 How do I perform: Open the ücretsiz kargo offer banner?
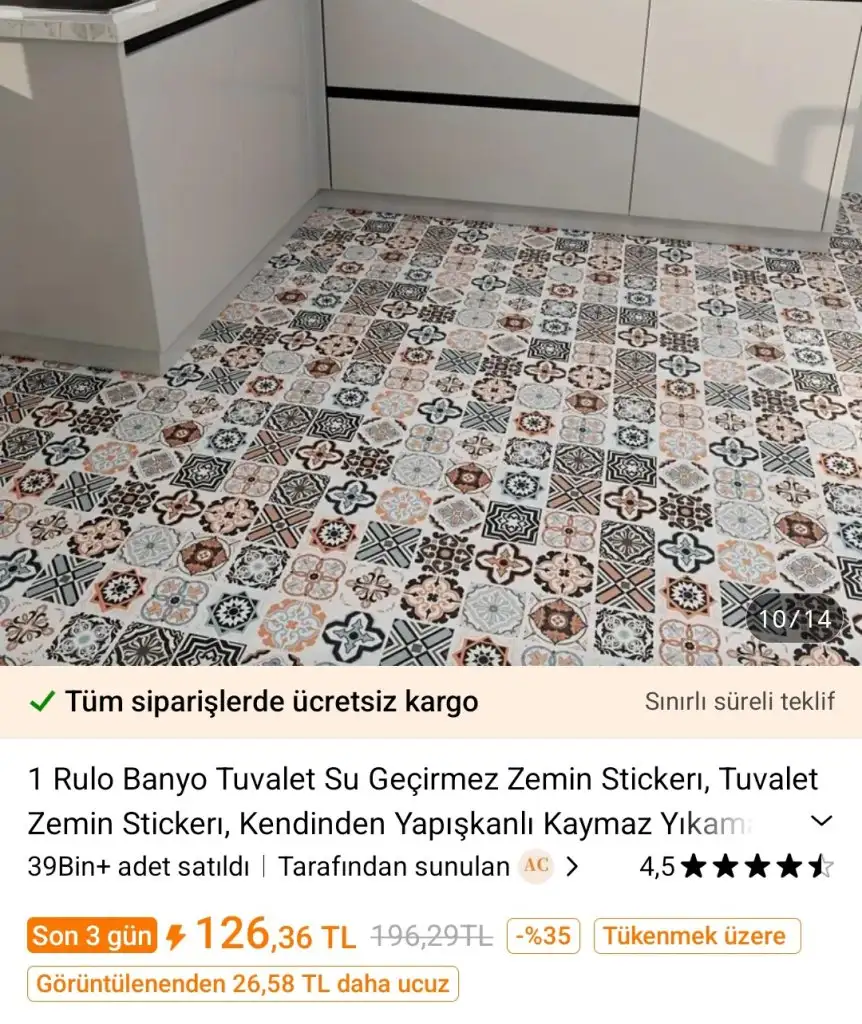430,702
